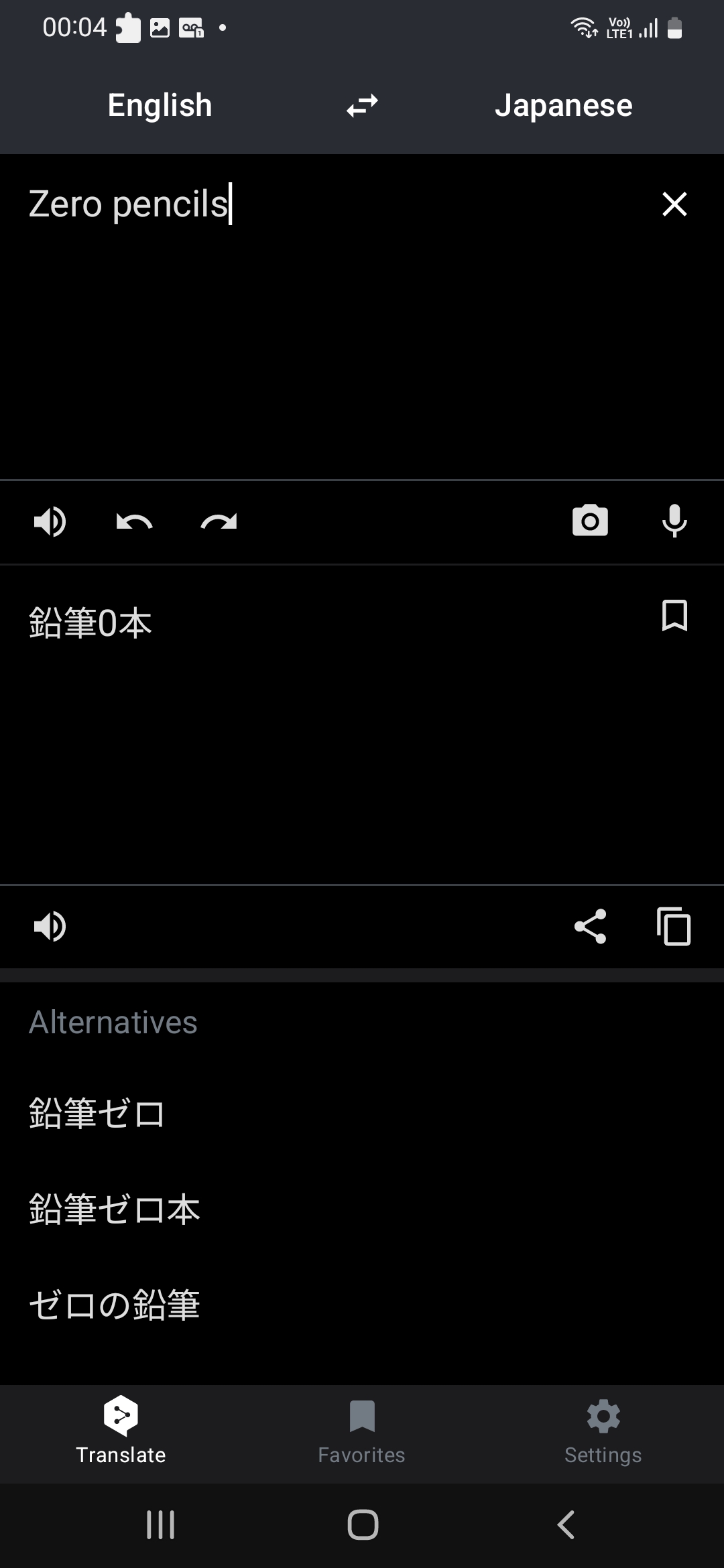The image size is (724, 1568).
Task: Listen to the Japanese translation
Action: [x=50, y=927]
